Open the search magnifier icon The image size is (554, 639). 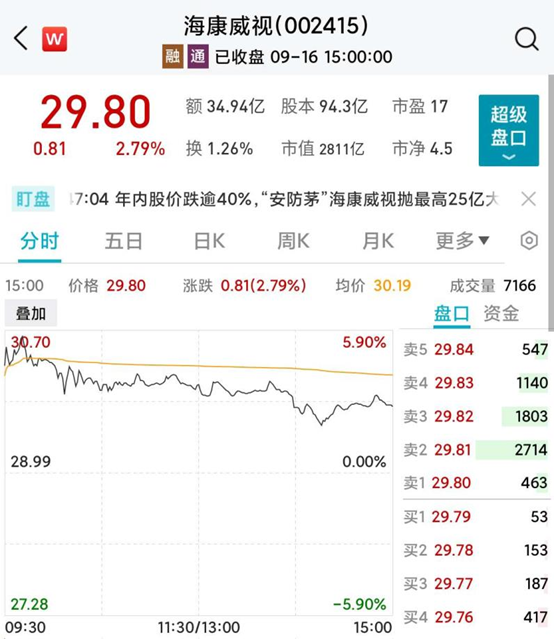click(x=527, y=39)
